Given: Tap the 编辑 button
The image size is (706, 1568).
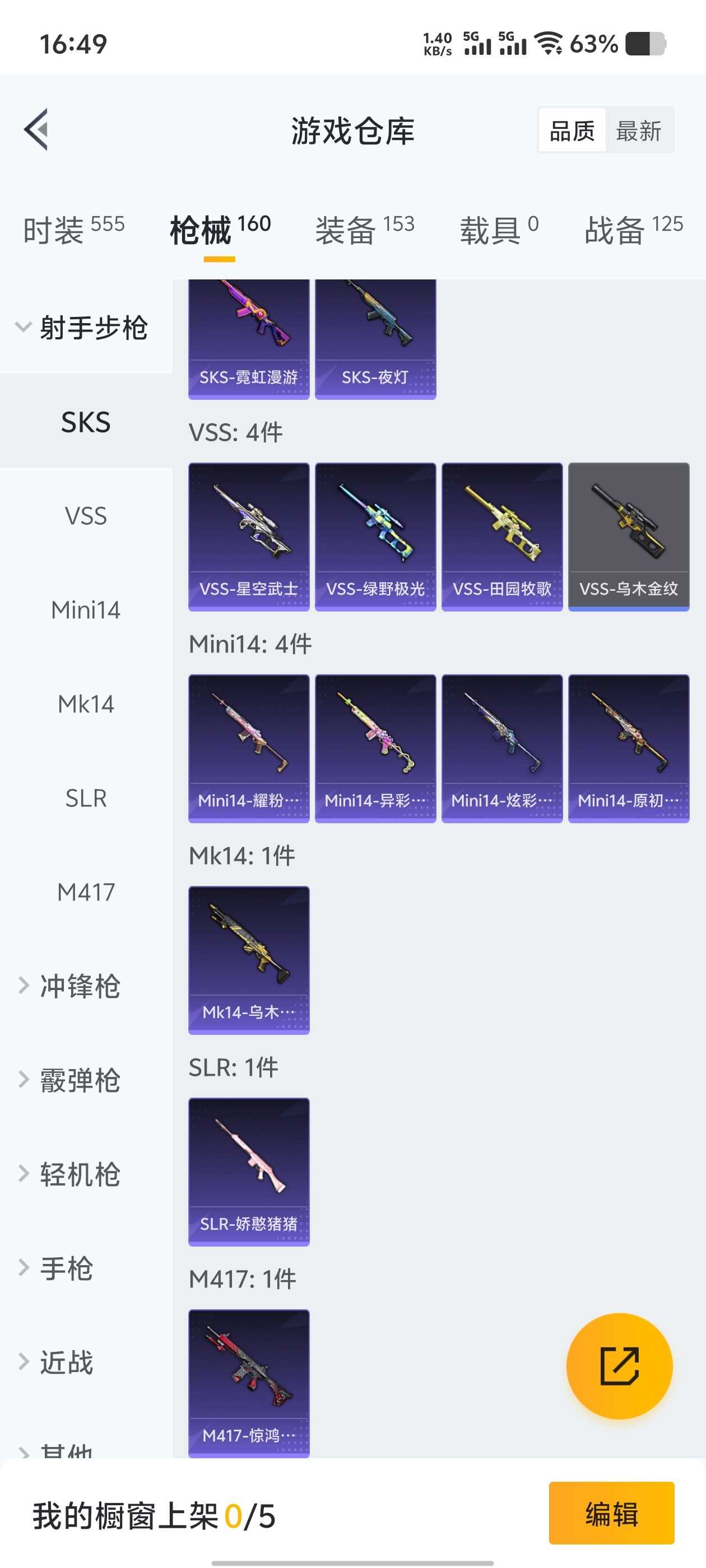Looking at the screenshot, I should [x=611, y=1513].
